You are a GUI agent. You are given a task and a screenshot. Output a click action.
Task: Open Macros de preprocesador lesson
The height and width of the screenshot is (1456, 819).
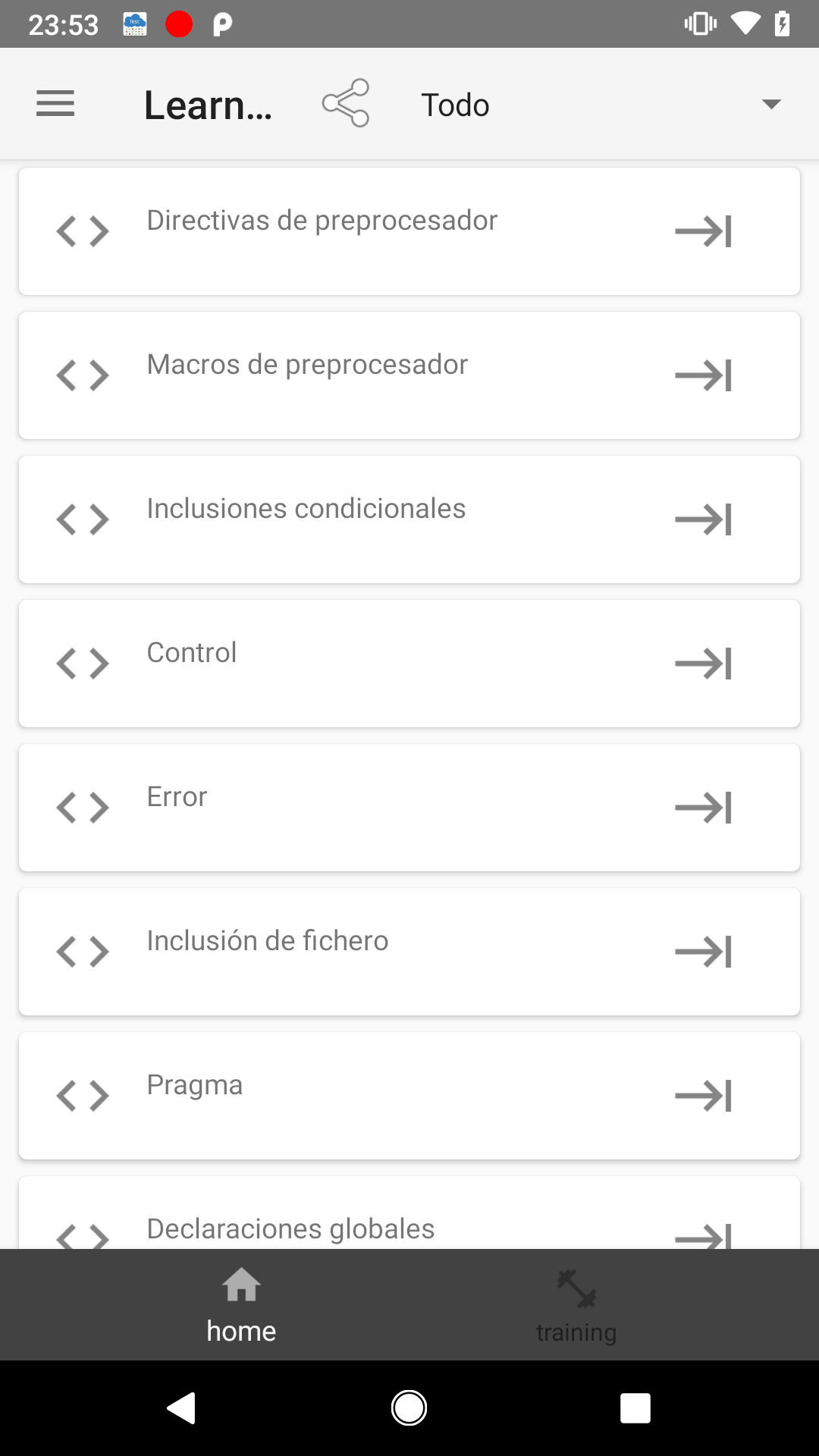[409, 375]
